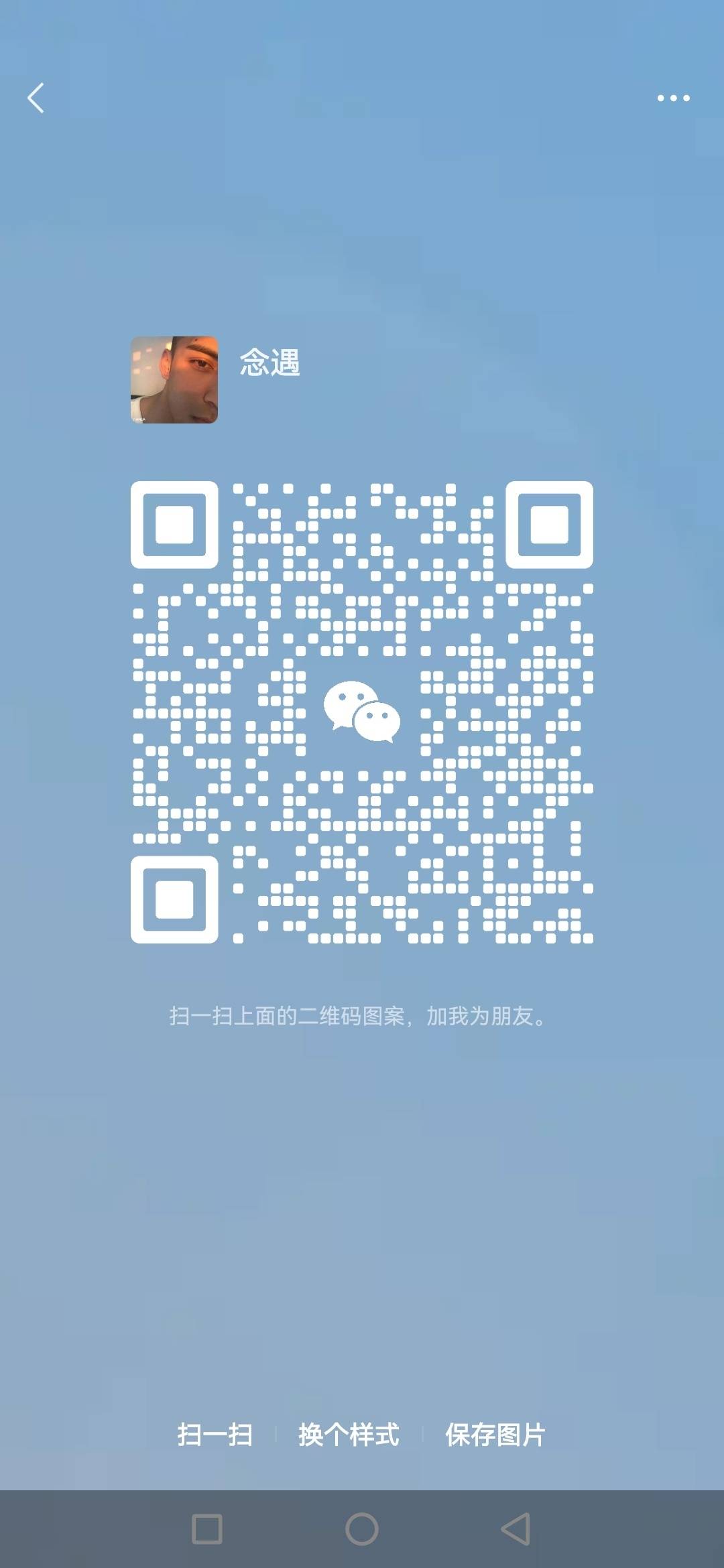Open recent apps from navigation bar

coord(207,1529)
